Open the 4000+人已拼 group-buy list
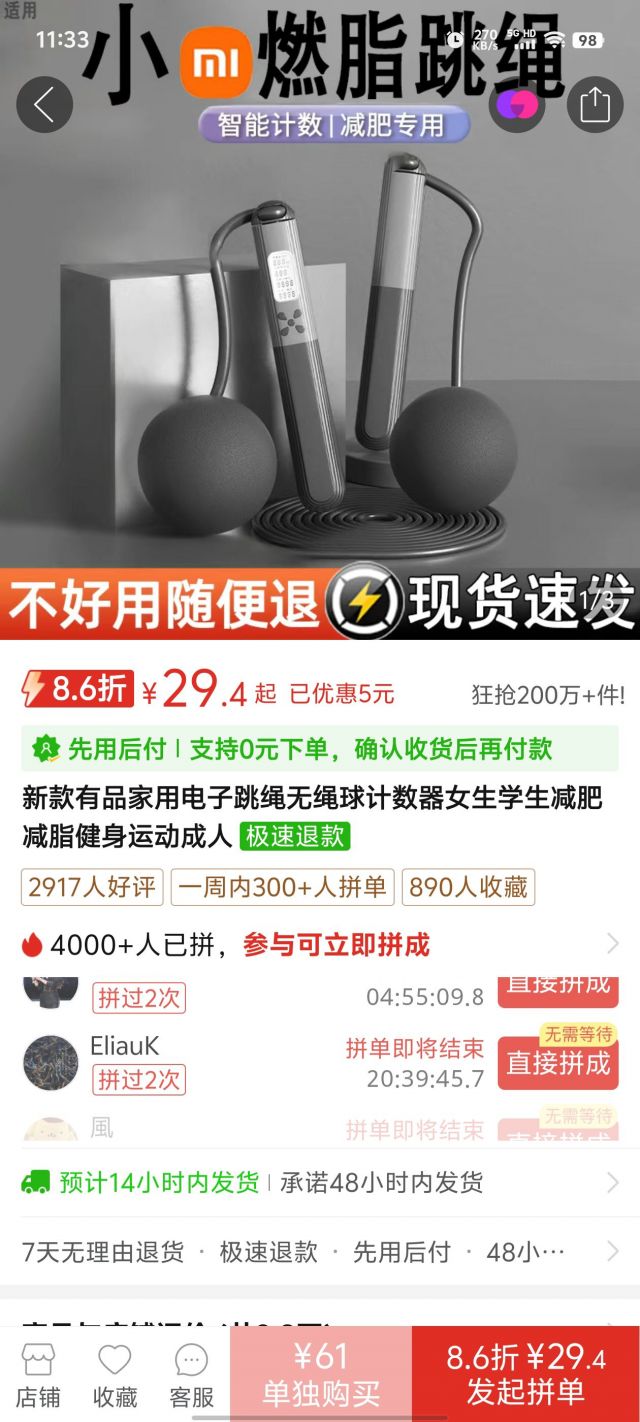Screen dimensions: 640x1422 click(320, 944)
